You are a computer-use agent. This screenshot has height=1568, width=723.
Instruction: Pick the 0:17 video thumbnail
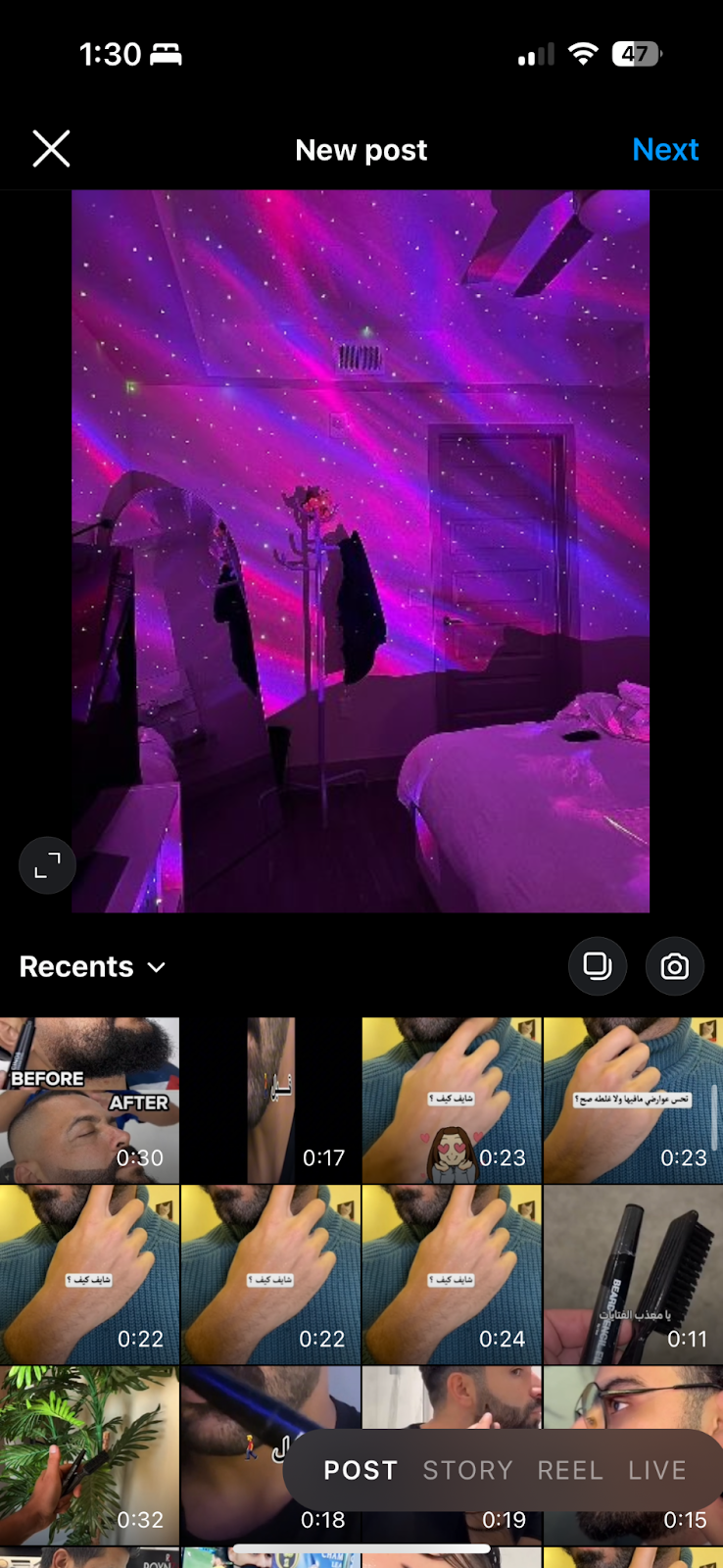270,1100
